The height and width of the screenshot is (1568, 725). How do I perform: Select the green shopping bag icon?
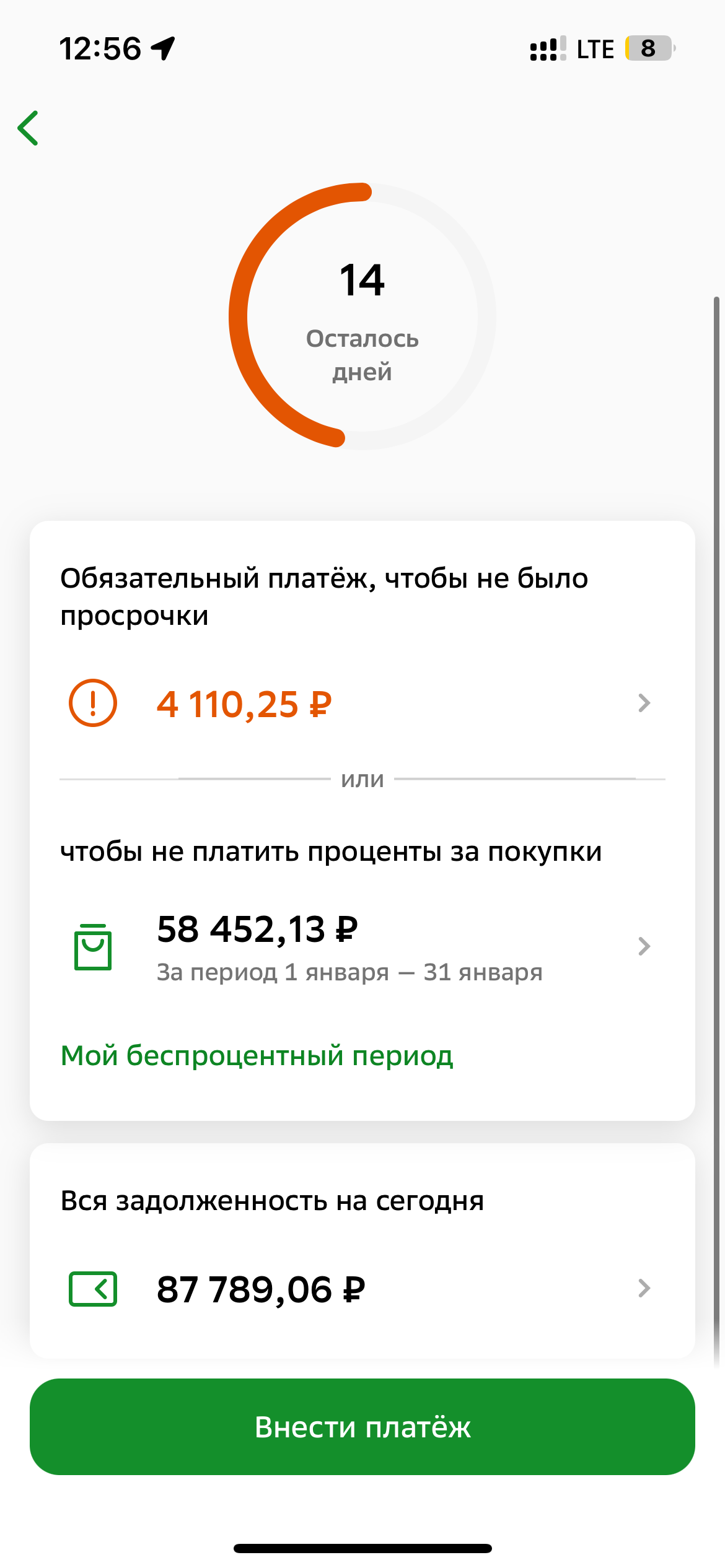(x=93, y=946)
